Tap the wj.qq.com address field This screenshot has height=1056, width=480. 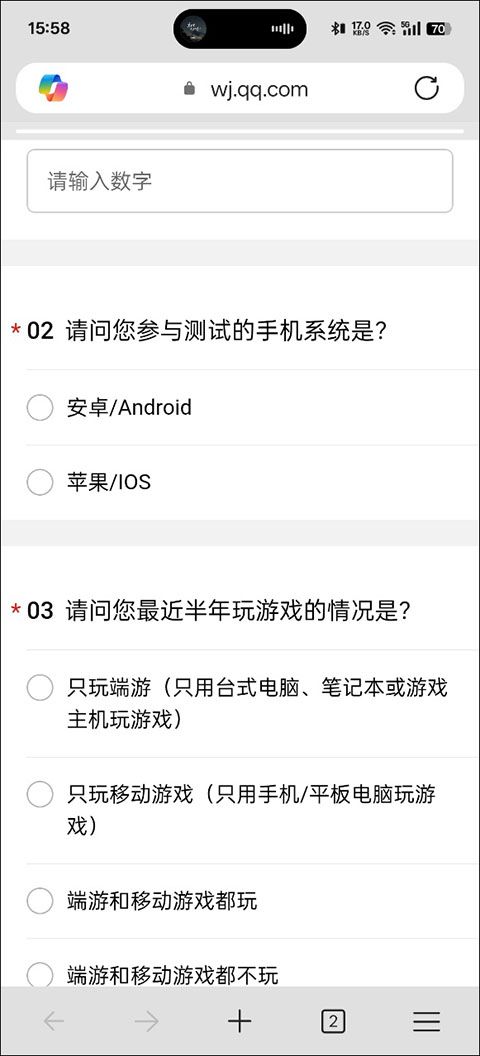pyautogui.click(x=246, y=89)
